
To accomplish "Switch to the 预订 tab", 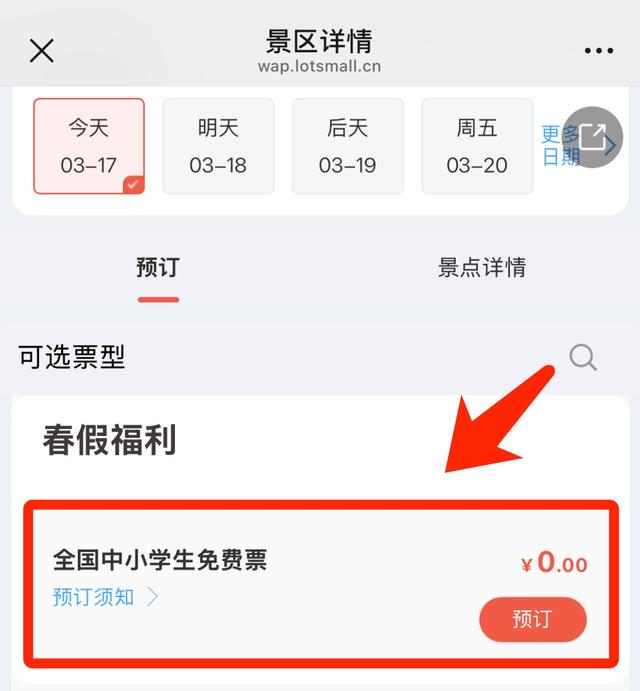I will 158,268.
